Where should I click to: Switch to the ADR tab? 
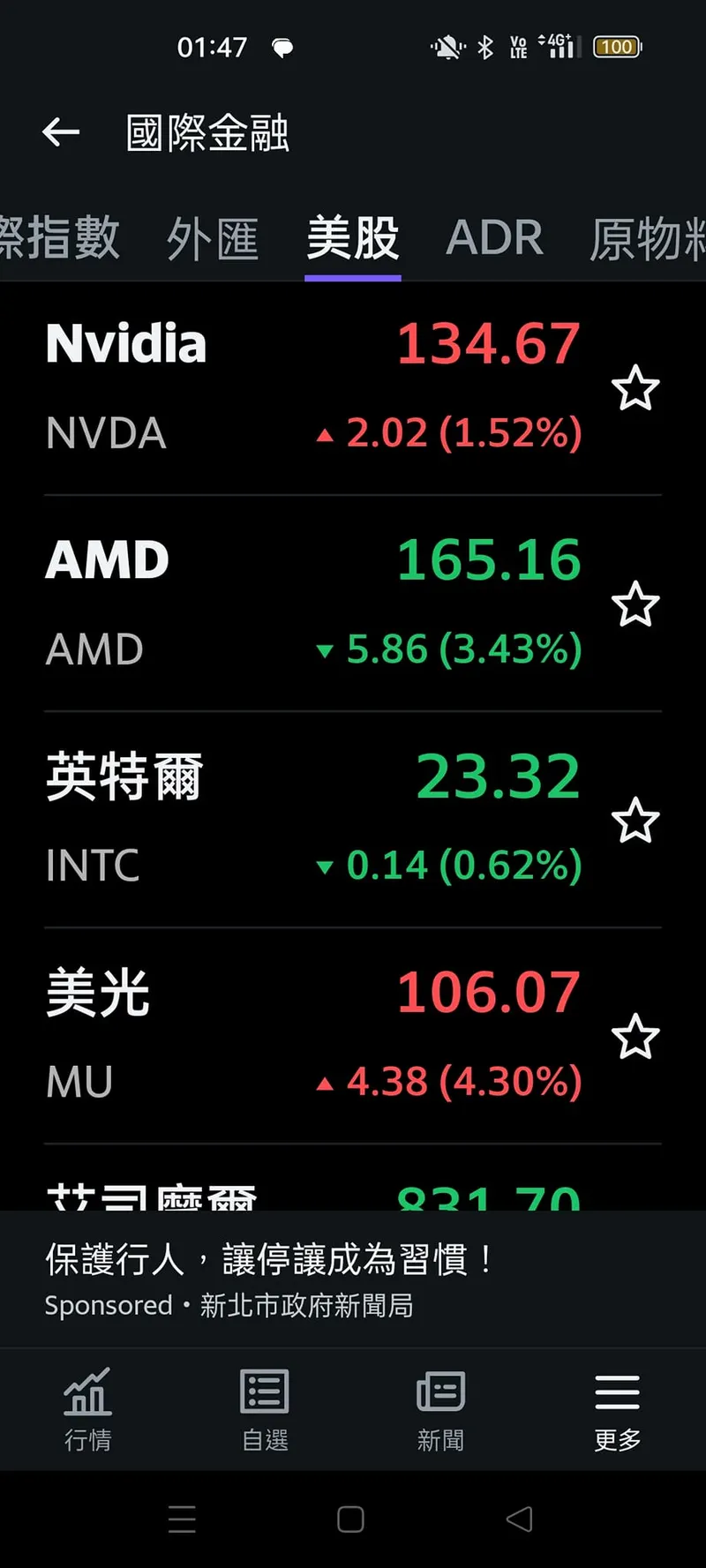pos(494,238)
